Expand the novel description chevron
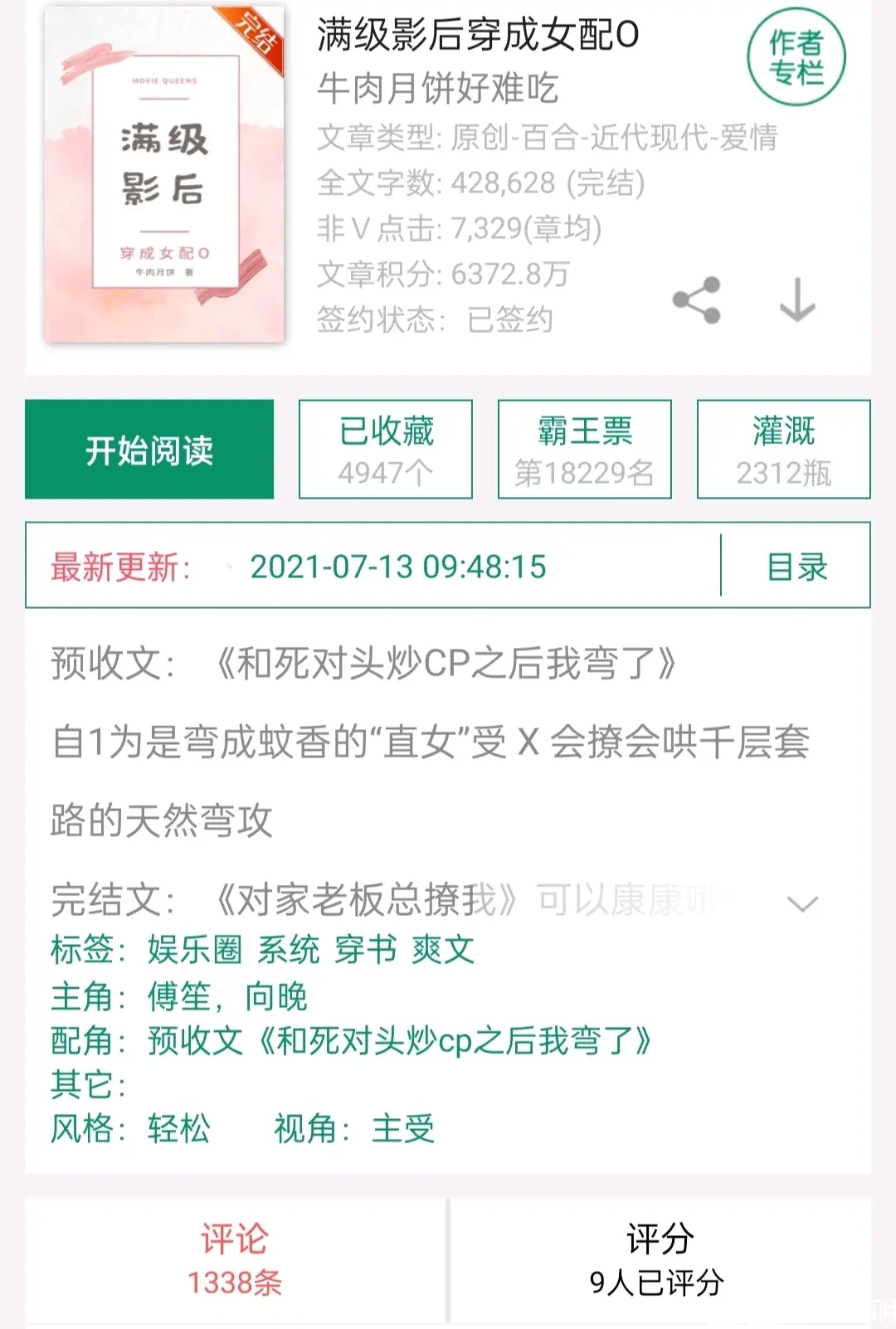 click(801, 903)
